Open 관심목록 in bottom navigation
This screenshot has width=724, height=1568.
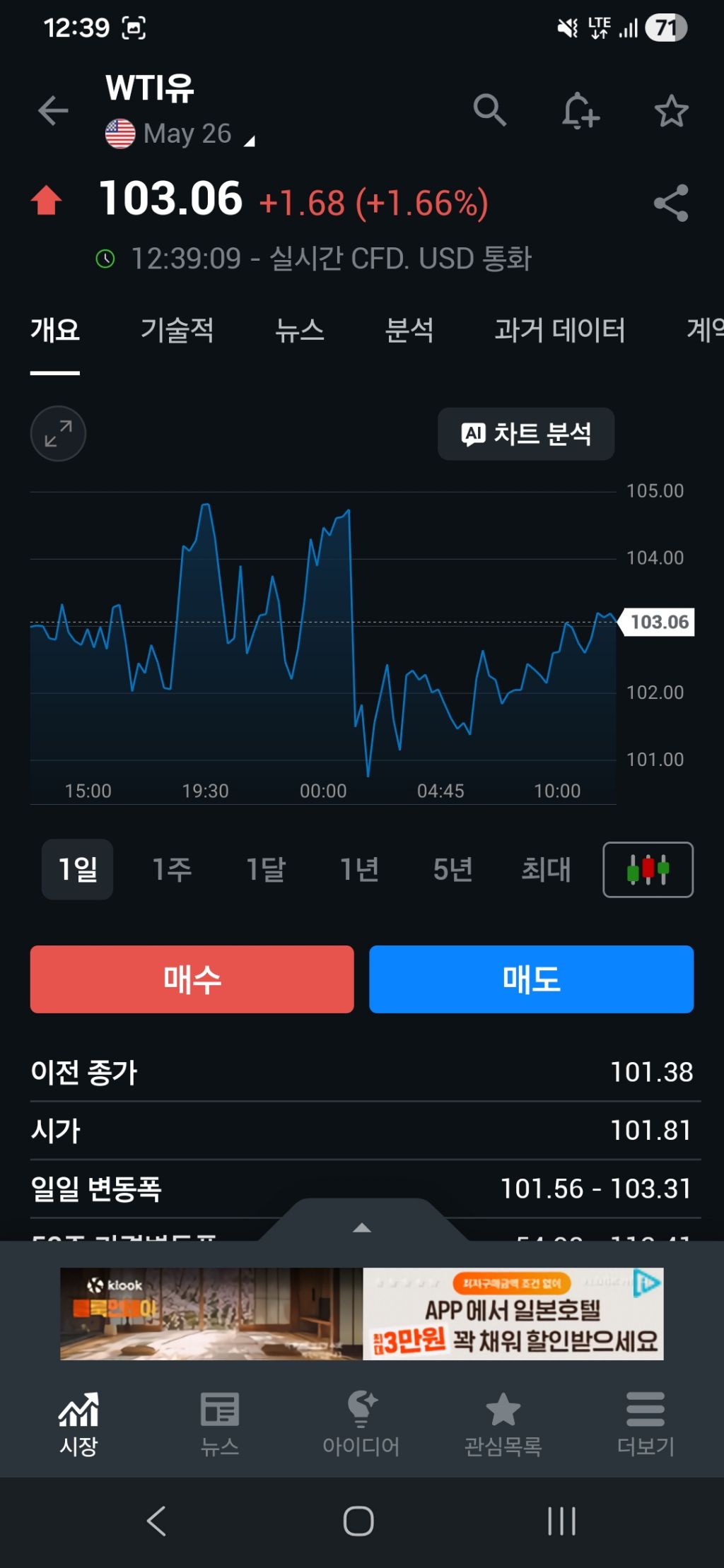[x=503, y=1424]
